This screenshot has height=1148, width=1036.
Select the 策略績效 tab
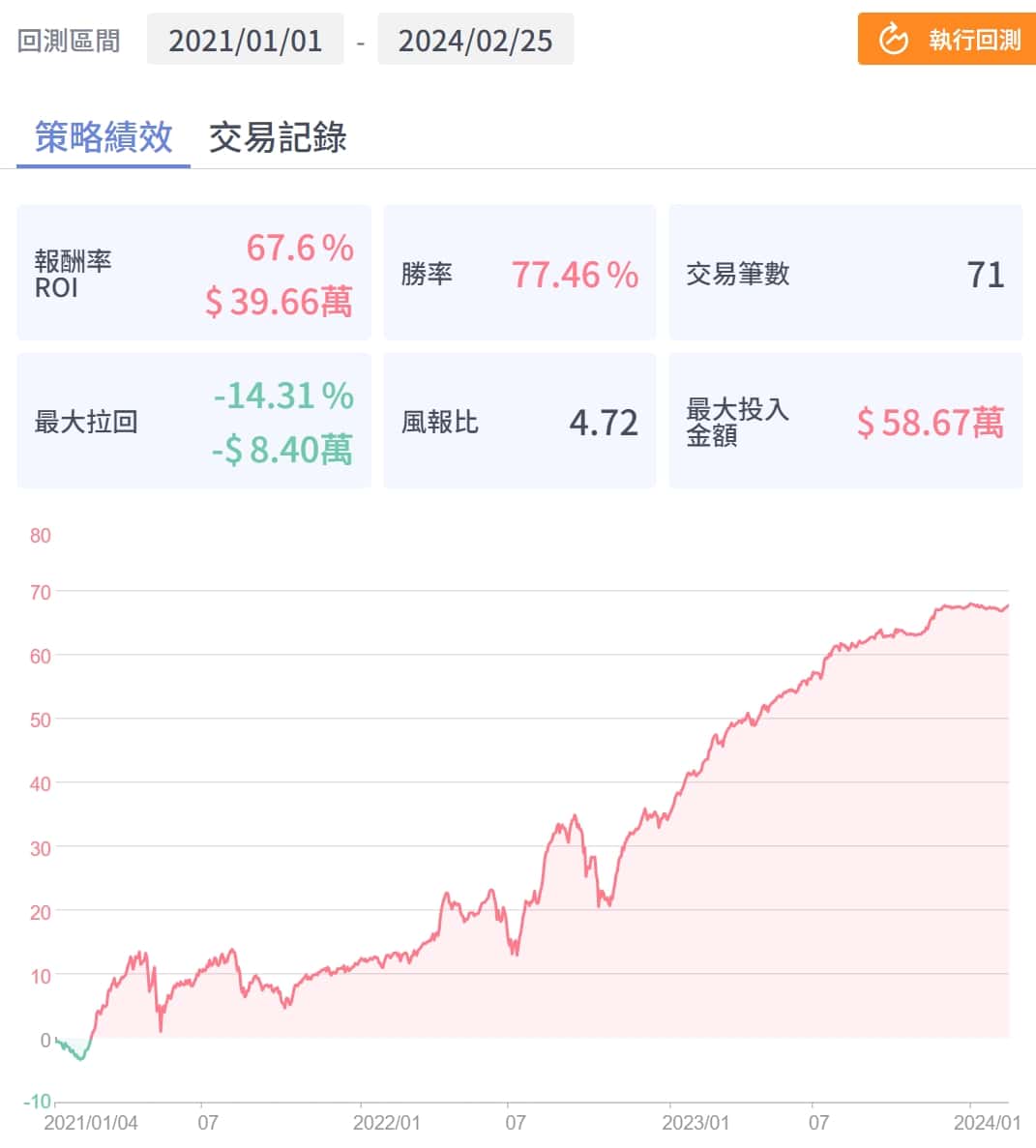tap(104, 137)
